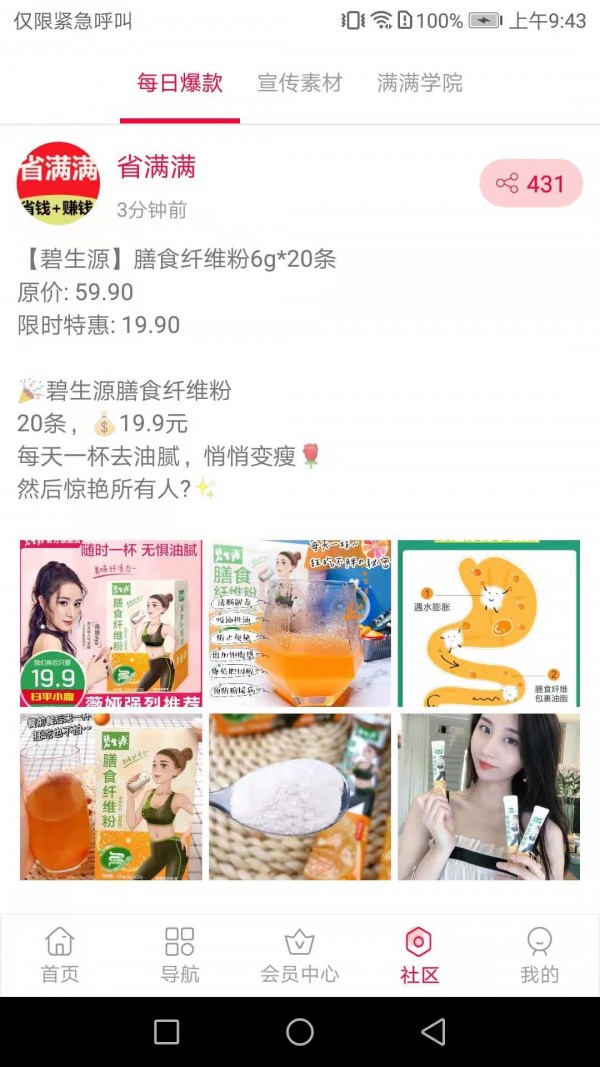The image size is (600, 1067).
Task: Open the orange glass with product box image
Action: point(110,796)
